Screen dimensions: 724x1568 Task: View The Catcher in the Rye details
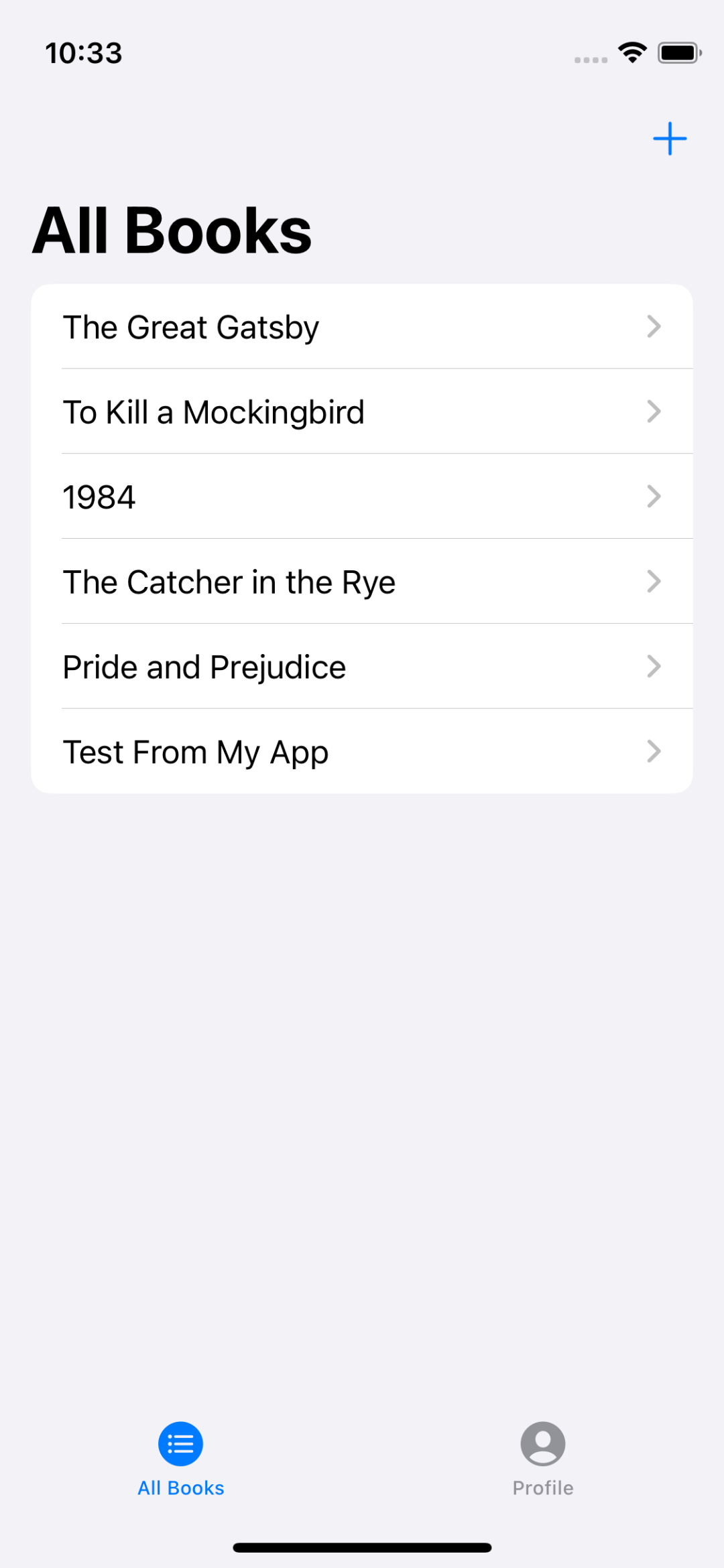click(x=362, y=582)
